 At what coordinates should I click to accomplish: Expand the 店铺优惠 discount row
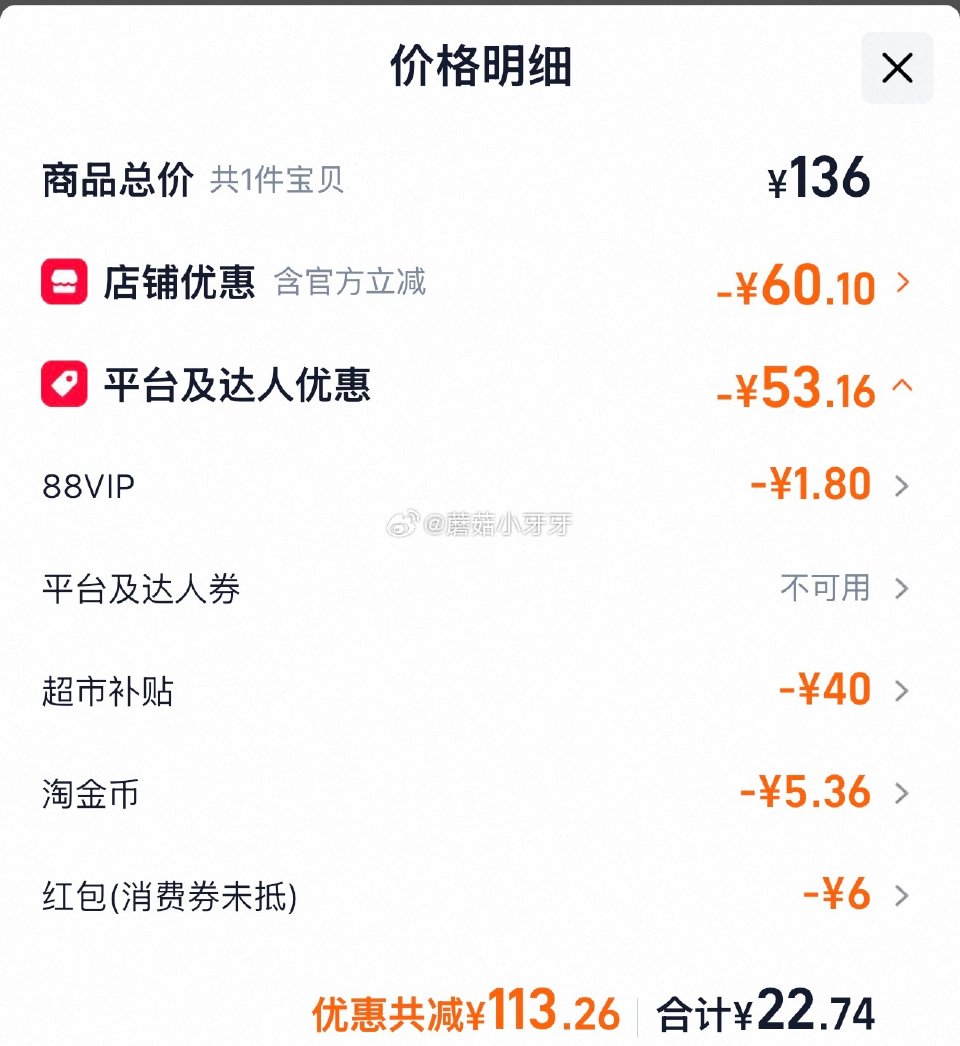coord(903,284)
